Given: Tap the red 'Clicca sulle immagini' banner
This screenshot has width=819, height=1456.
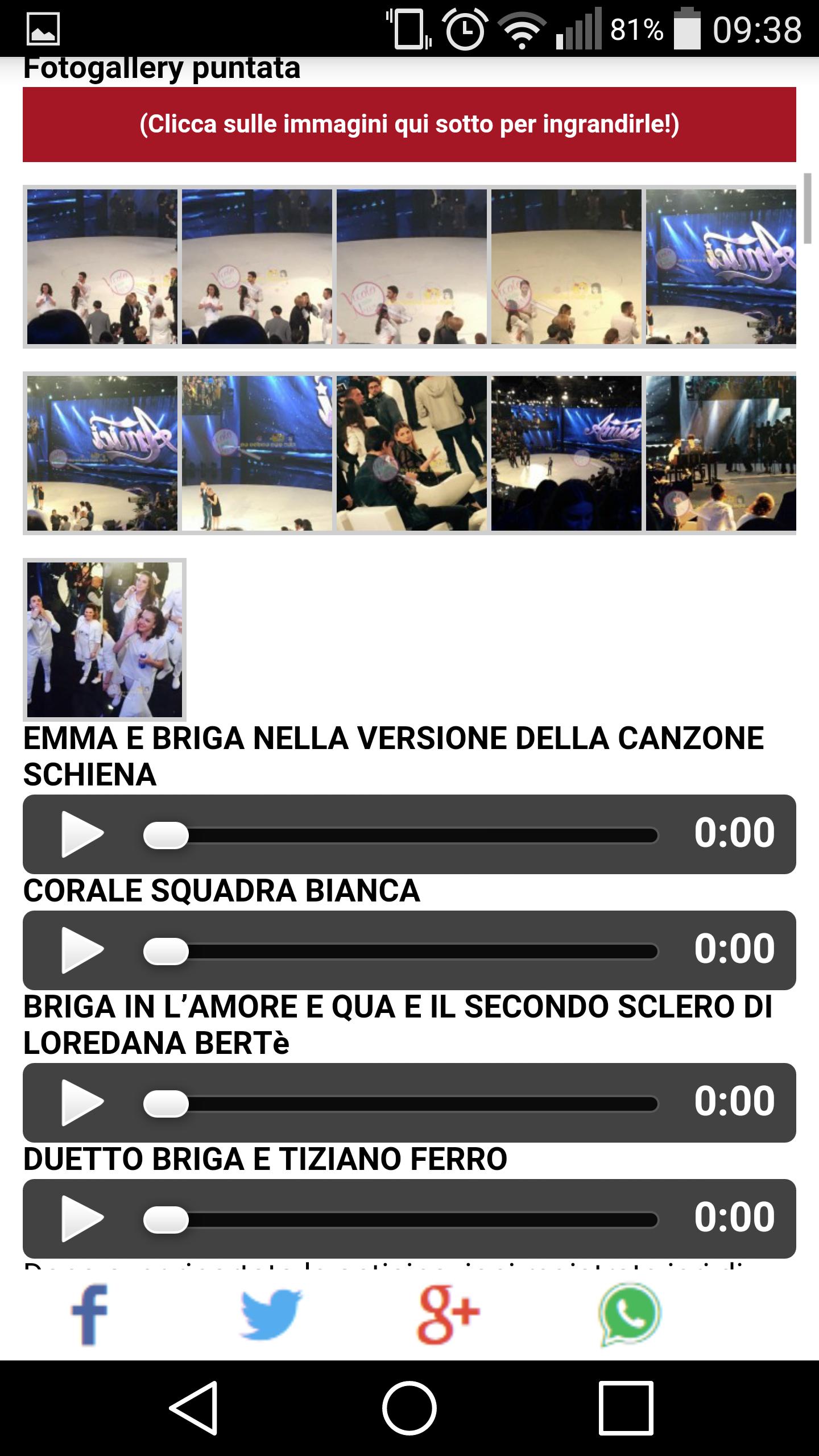Looking at the screenshot, I should click(x=409, y=124).
